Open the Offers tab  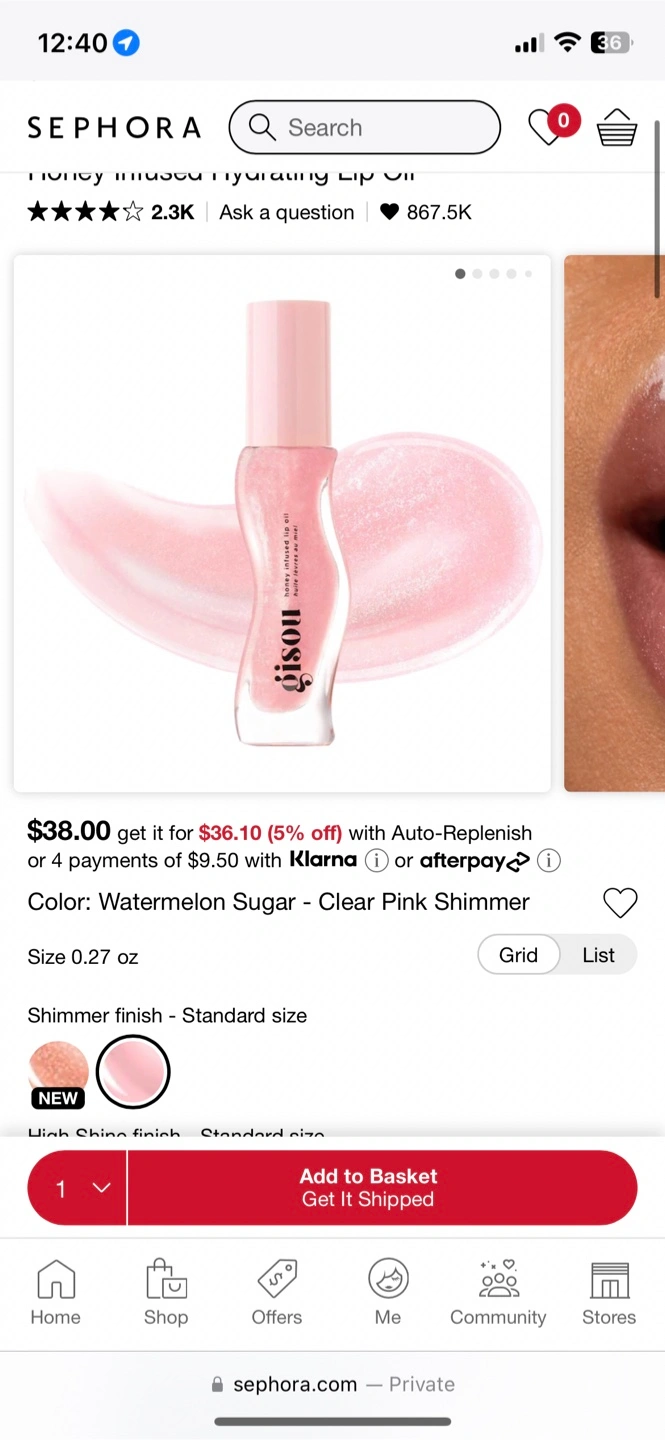pos(277,1293)
